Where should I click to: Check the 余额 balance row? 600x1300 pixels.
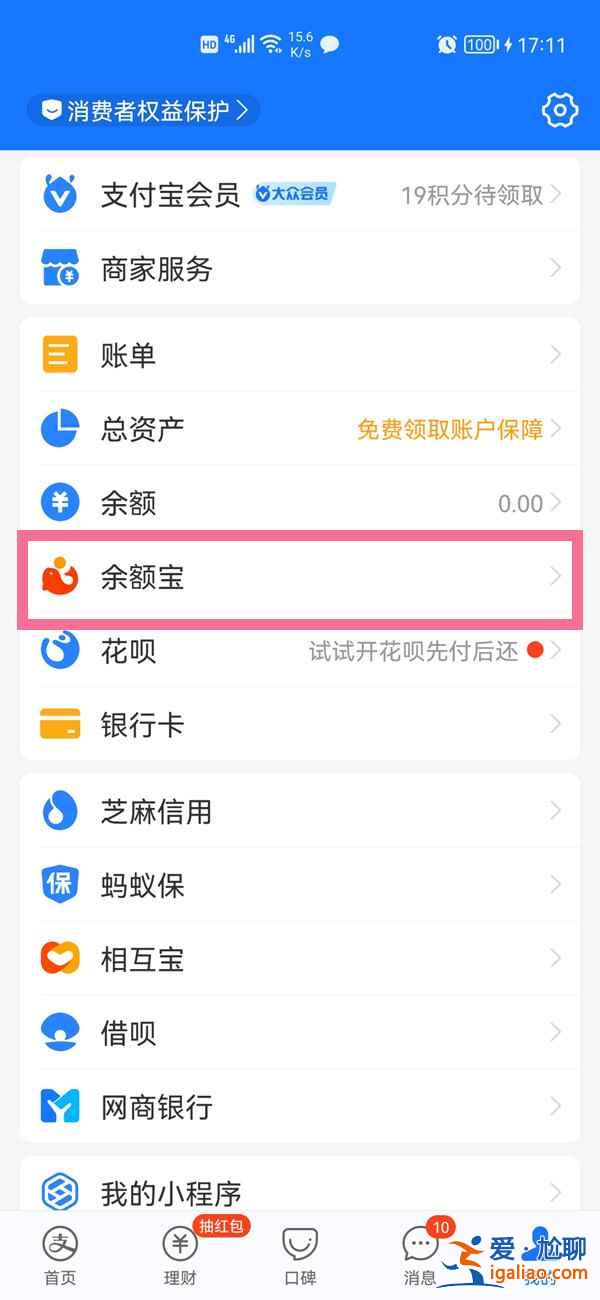(300, 503)
